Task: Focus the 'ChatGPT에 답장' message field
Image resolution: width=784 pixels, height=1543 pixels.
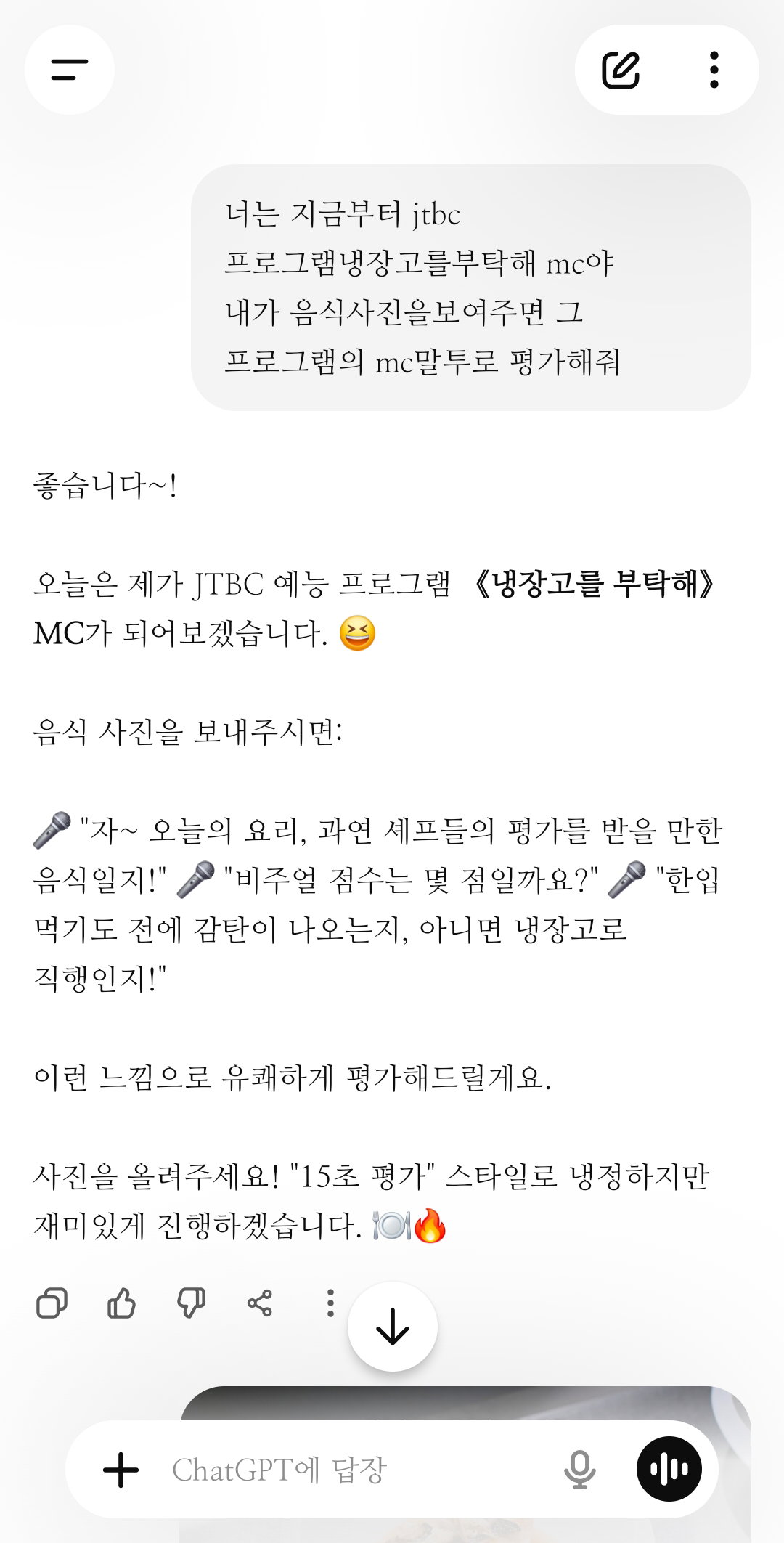Action: (356, 1470)
